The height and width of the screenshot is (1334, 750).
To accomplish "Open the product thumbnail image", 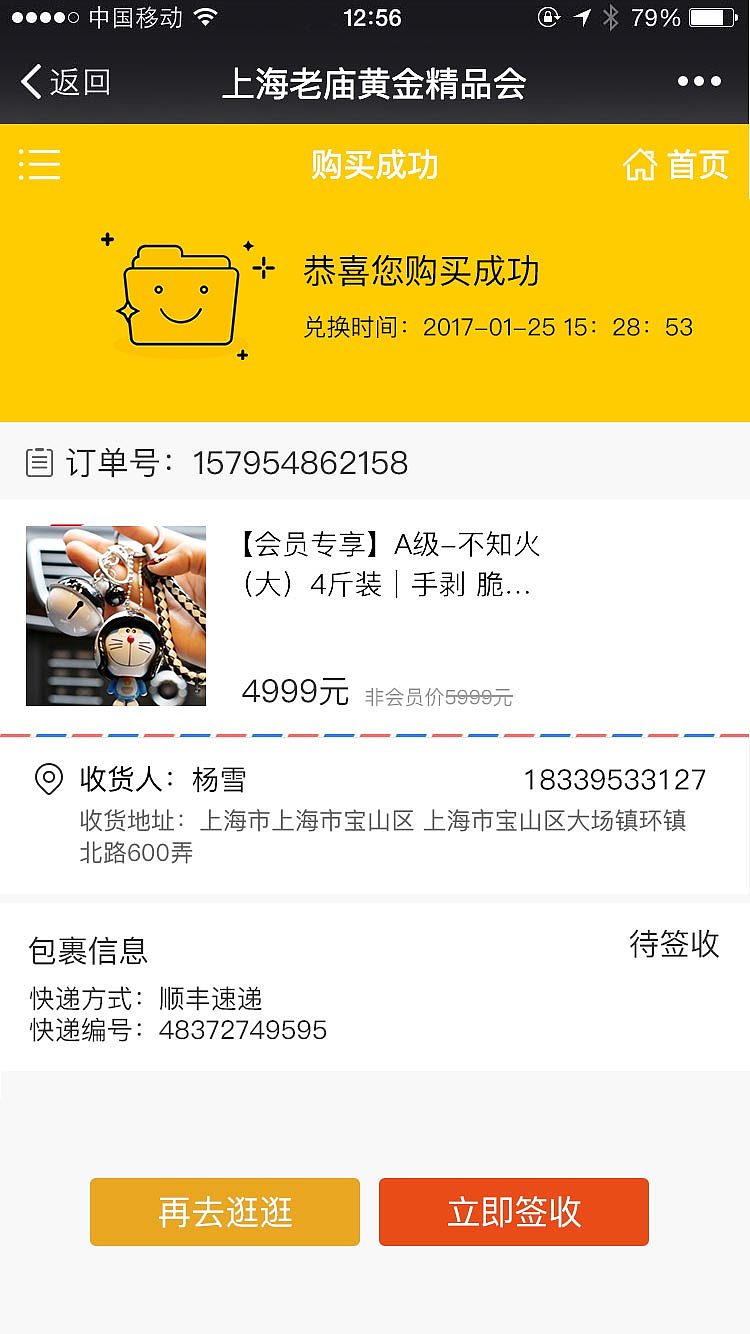I will [116, 615].
